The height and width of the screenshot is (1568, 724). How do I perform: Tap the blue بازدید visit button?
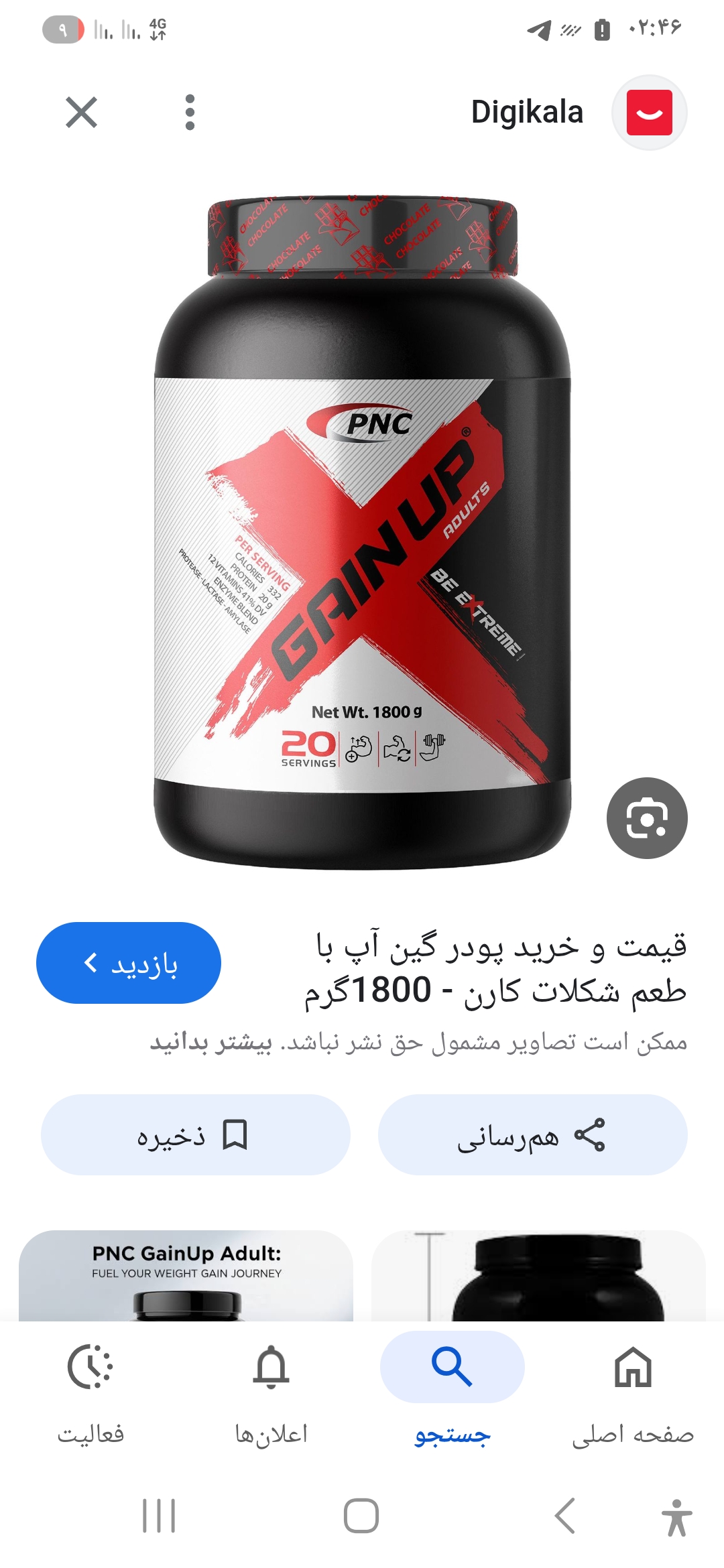tap(129, 963)
